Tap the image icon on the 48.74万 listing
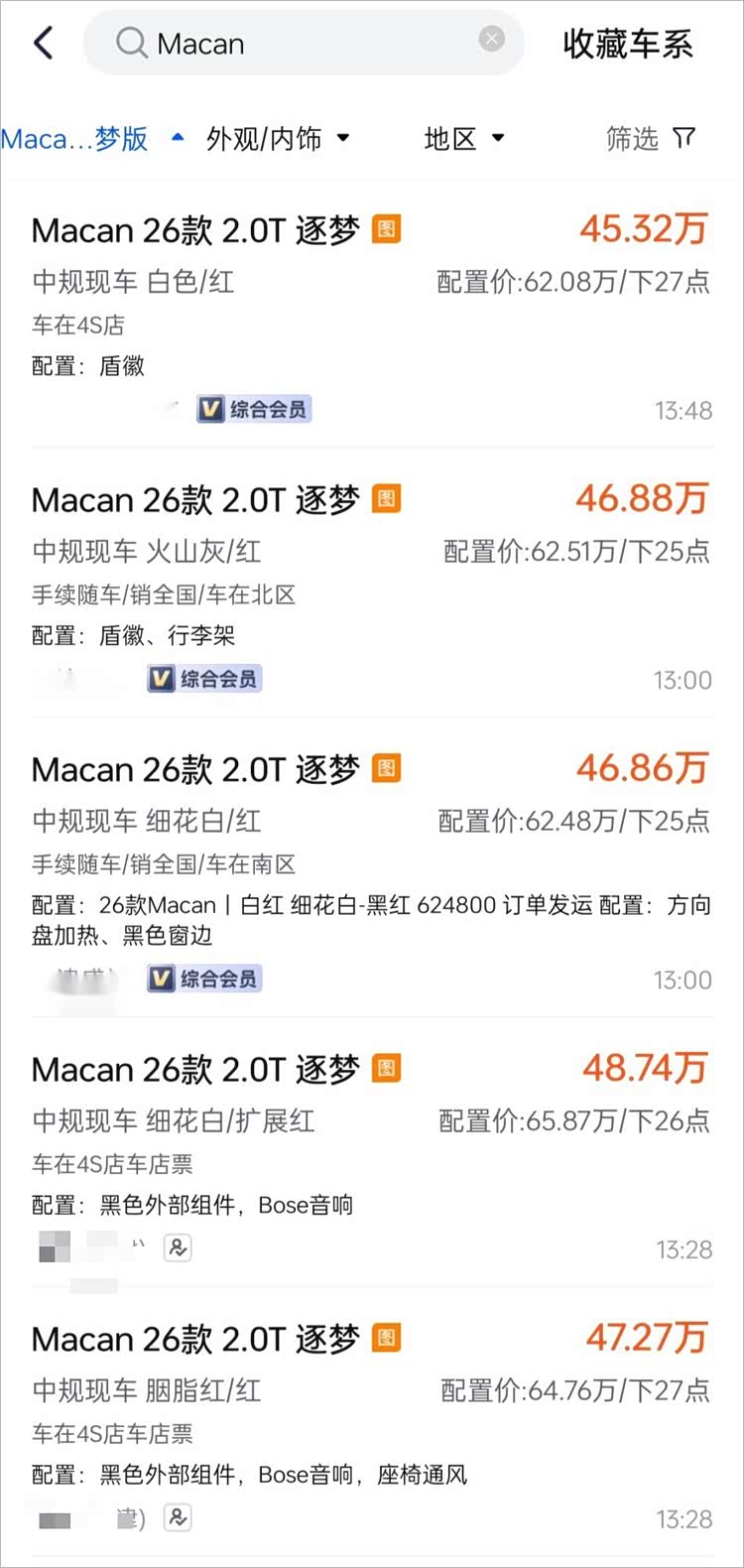This screenshot has width=744, height=1568. pos(386,1069)
